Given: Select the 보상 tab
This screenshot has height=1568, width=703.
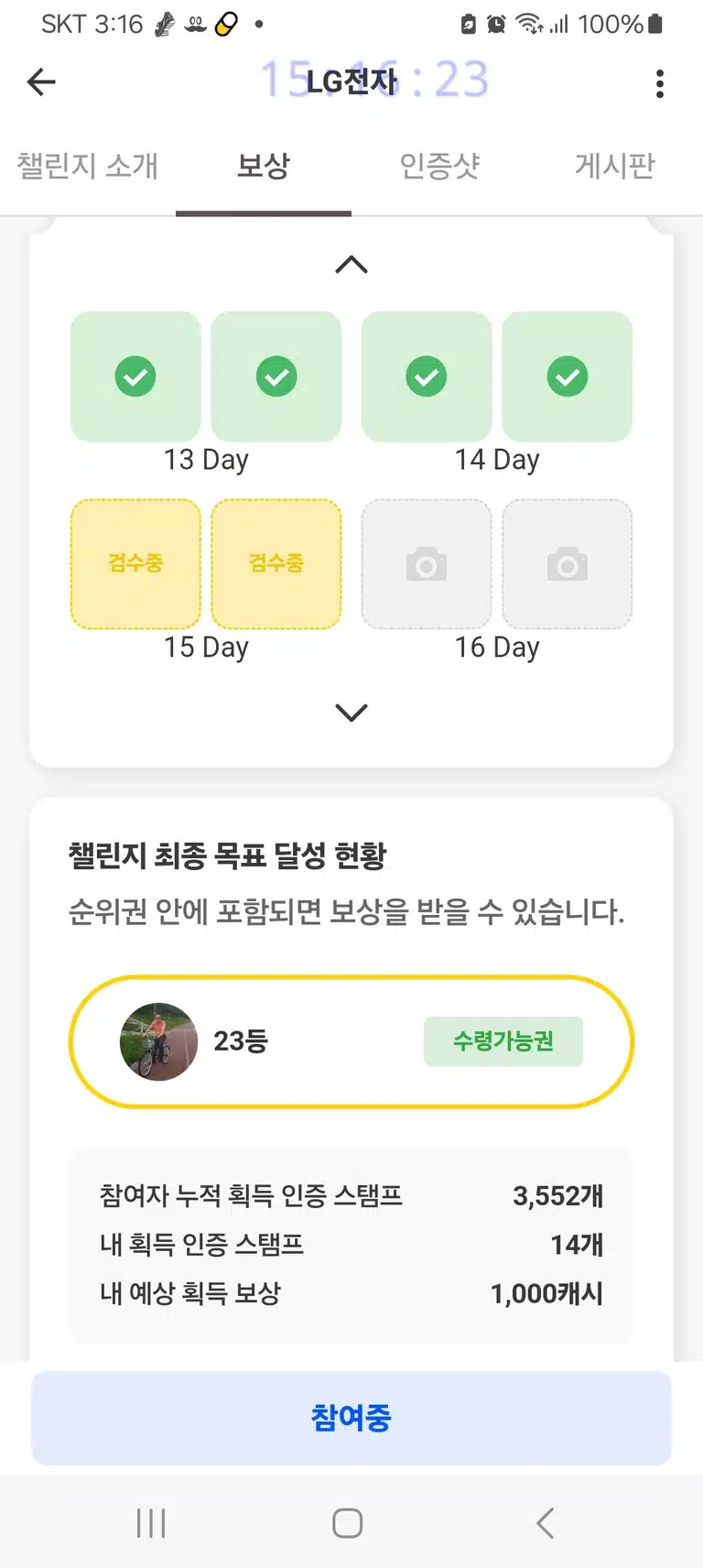Looking at the screenshot, I should (x=264, y=166).
